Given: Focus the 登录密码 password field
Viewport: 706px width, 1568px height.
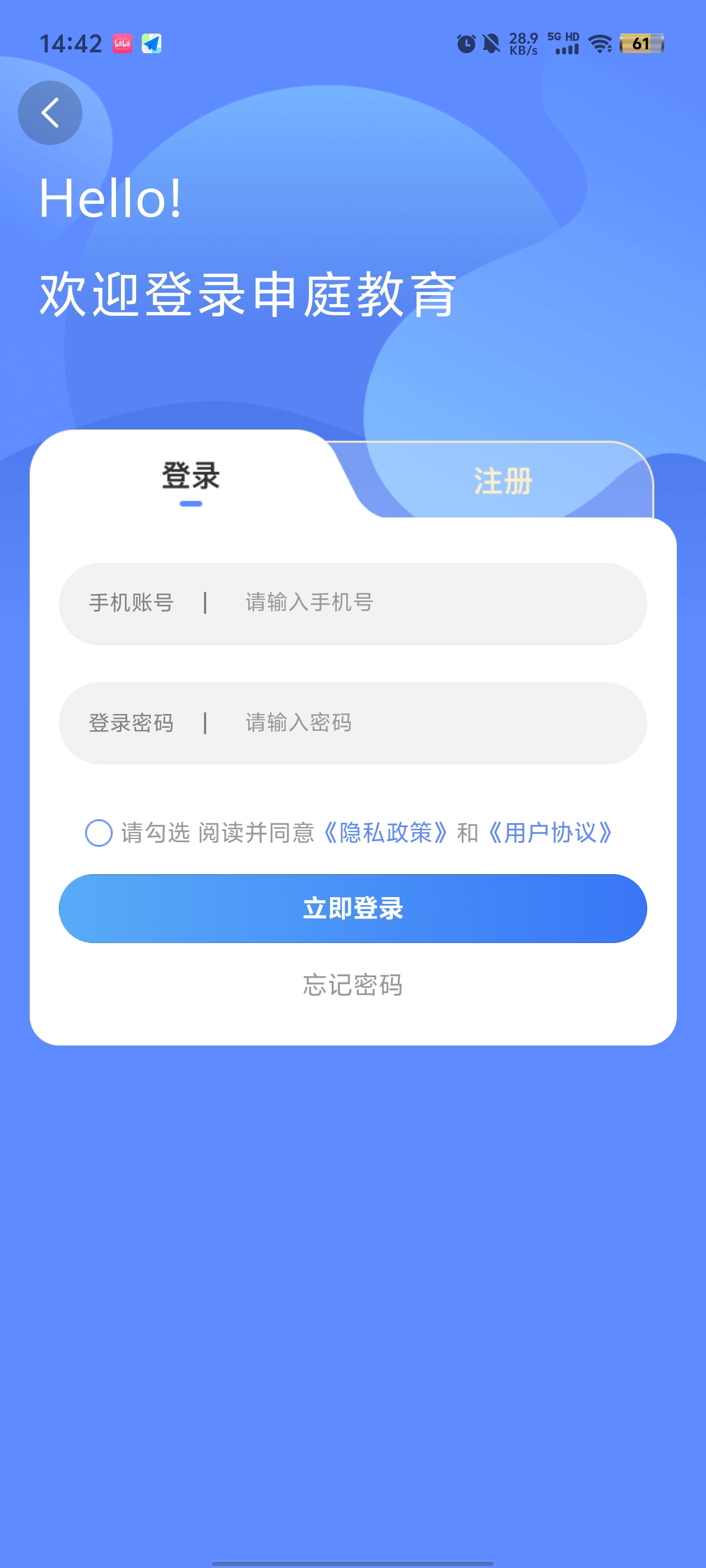Looking at the screenshot, I should coord(426,722).
